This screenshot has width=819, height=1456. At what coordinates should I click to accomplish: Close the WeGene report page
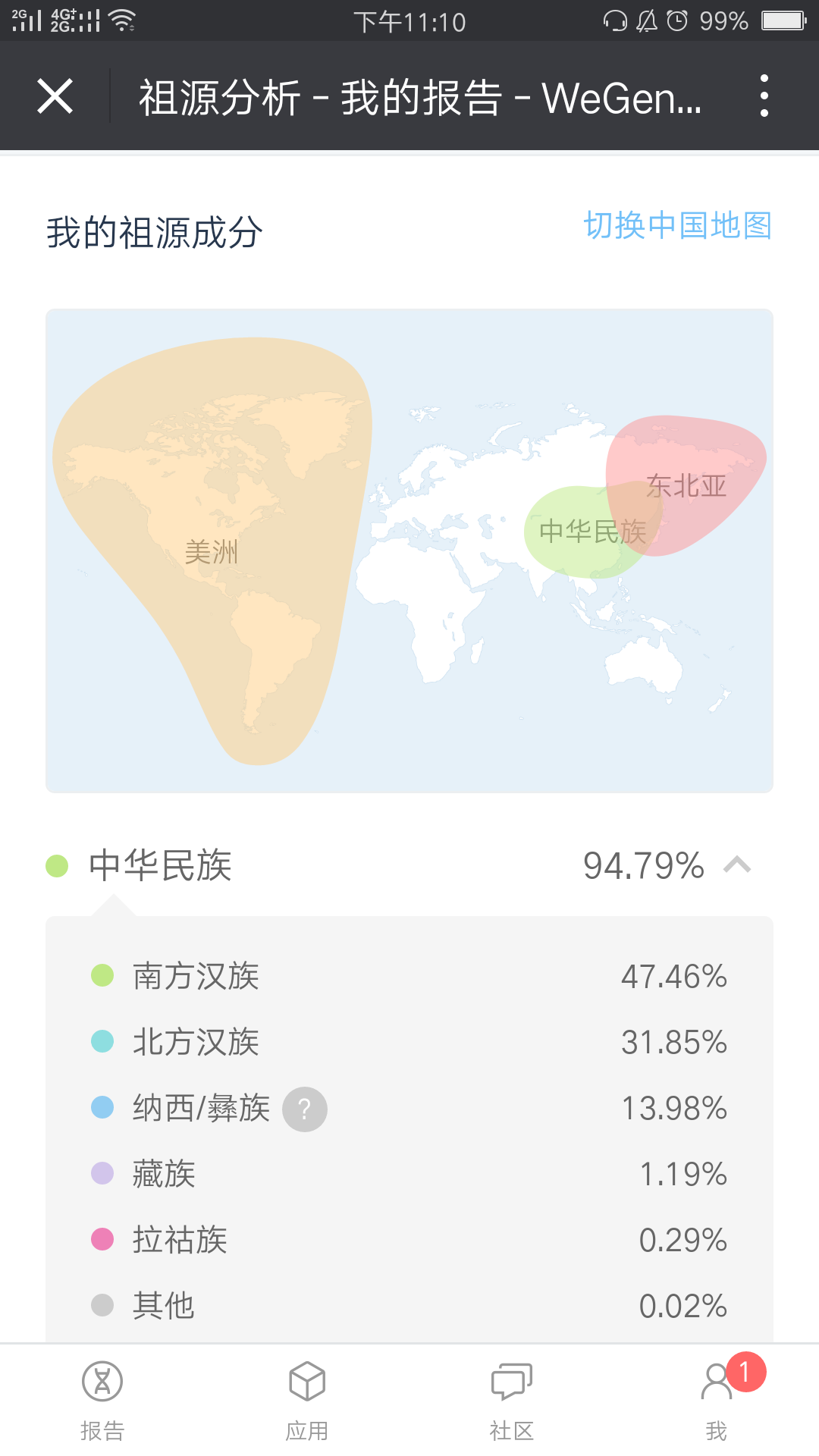(x=55, y=96)
